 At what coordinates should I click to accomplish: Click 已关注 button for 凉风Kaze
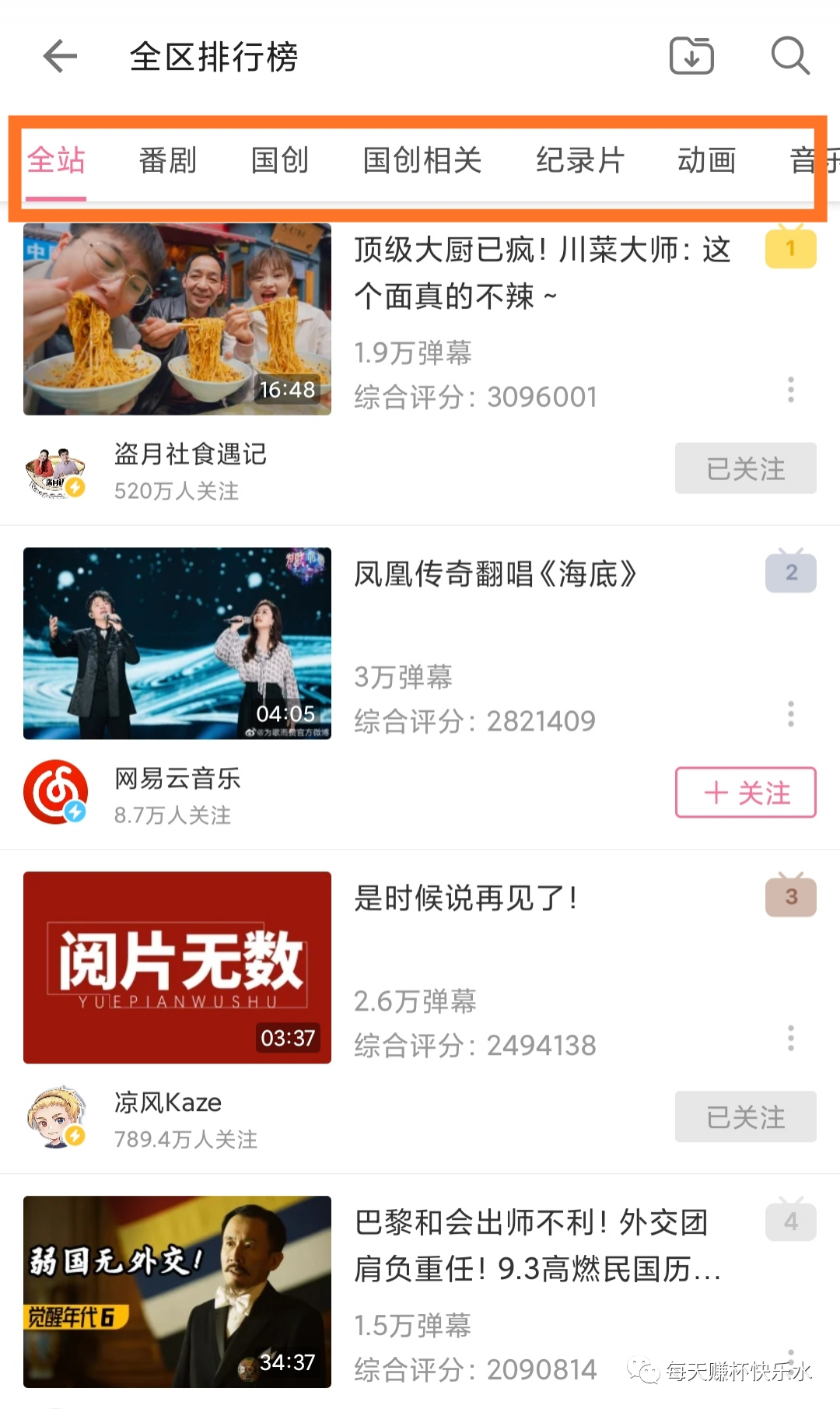coord(745,1116)
